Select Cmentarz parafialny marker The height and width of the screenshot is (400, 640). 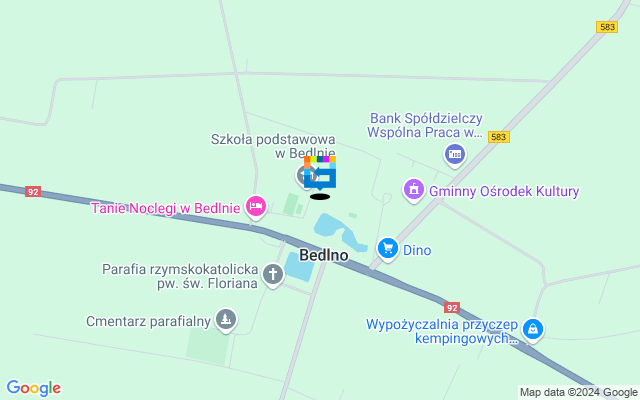click(226, 320)
